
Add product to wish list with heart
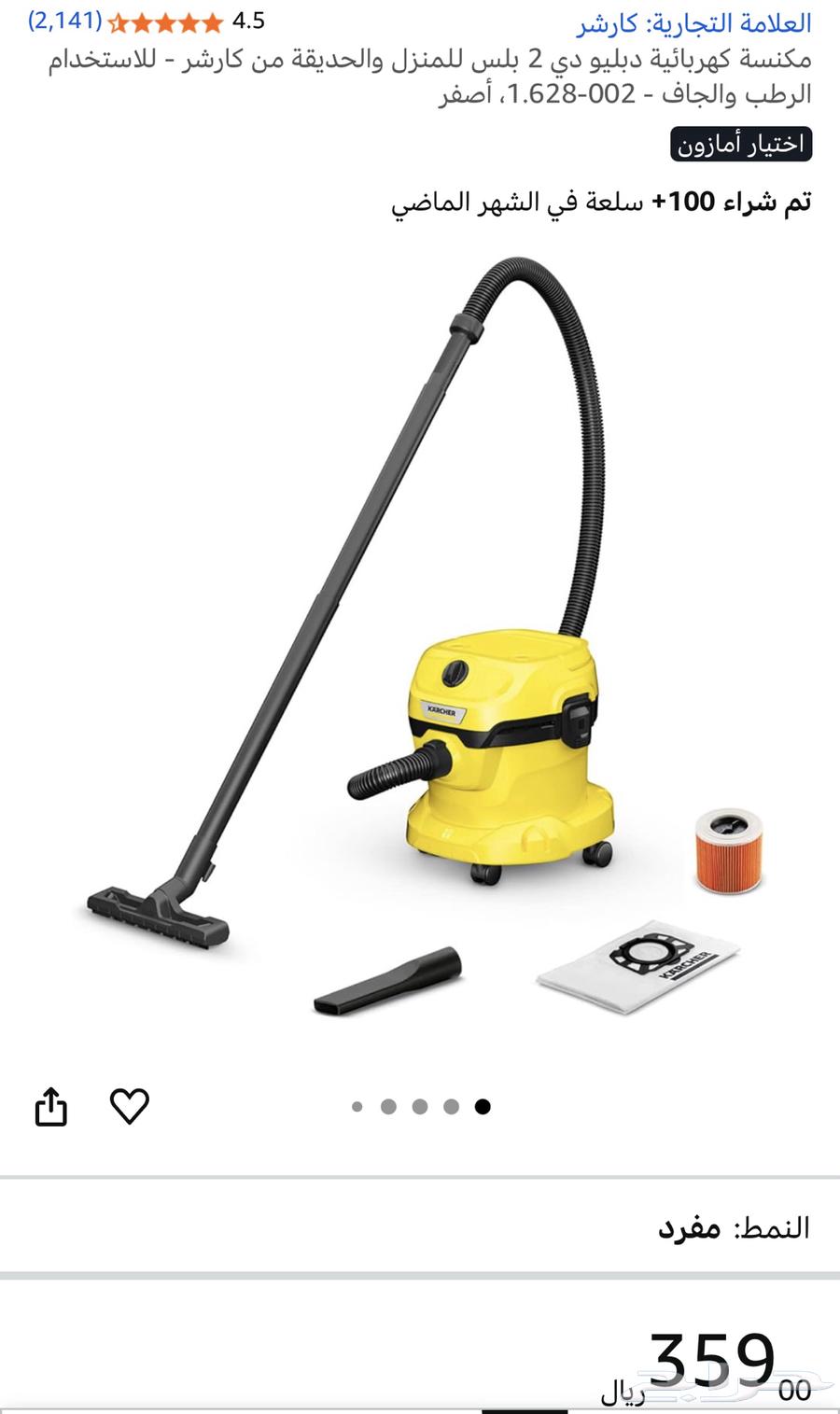pyautogui.click(x=130, y=1106)
